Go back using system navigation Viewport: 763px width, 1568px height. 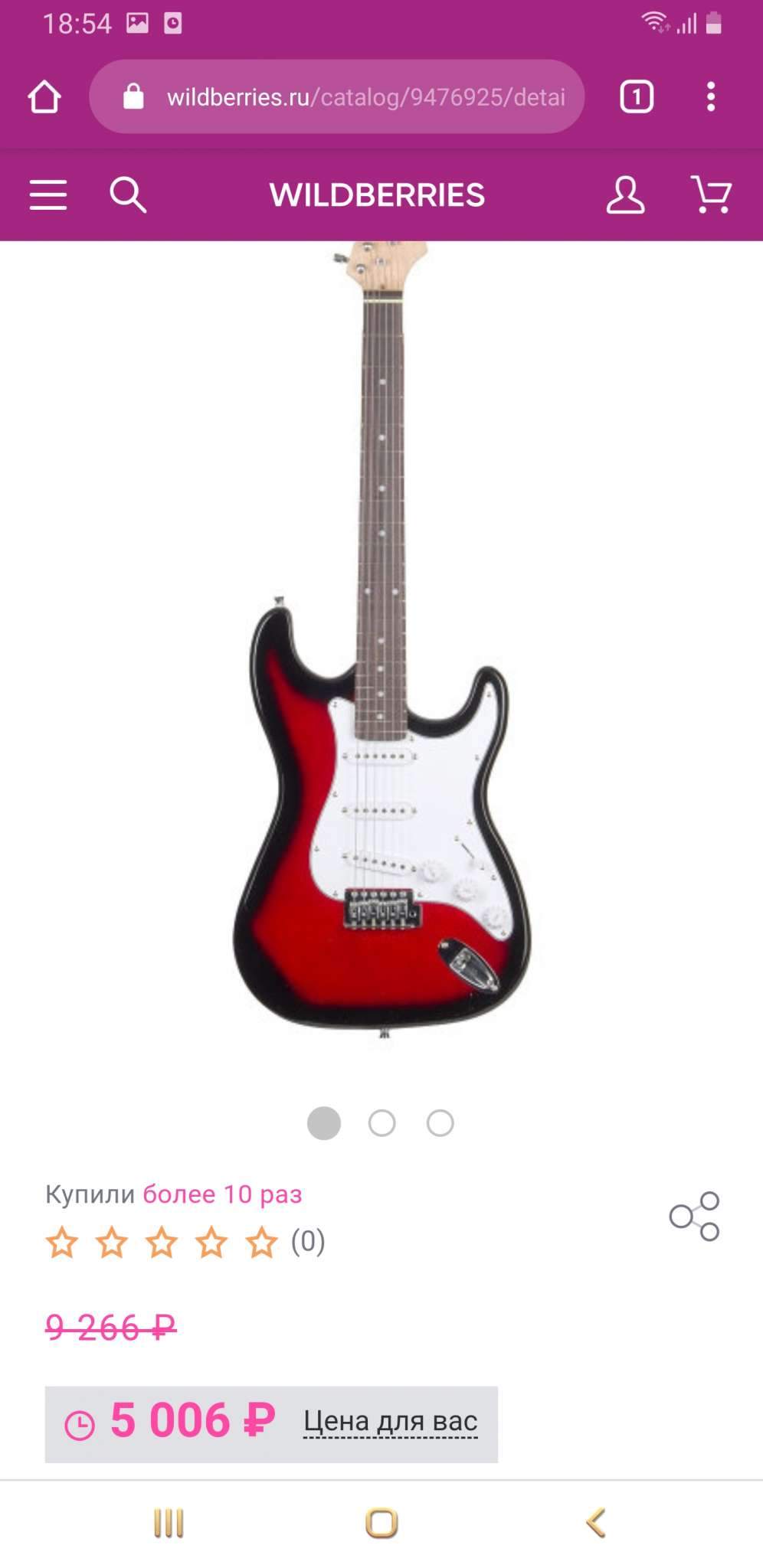point(596,1522)
